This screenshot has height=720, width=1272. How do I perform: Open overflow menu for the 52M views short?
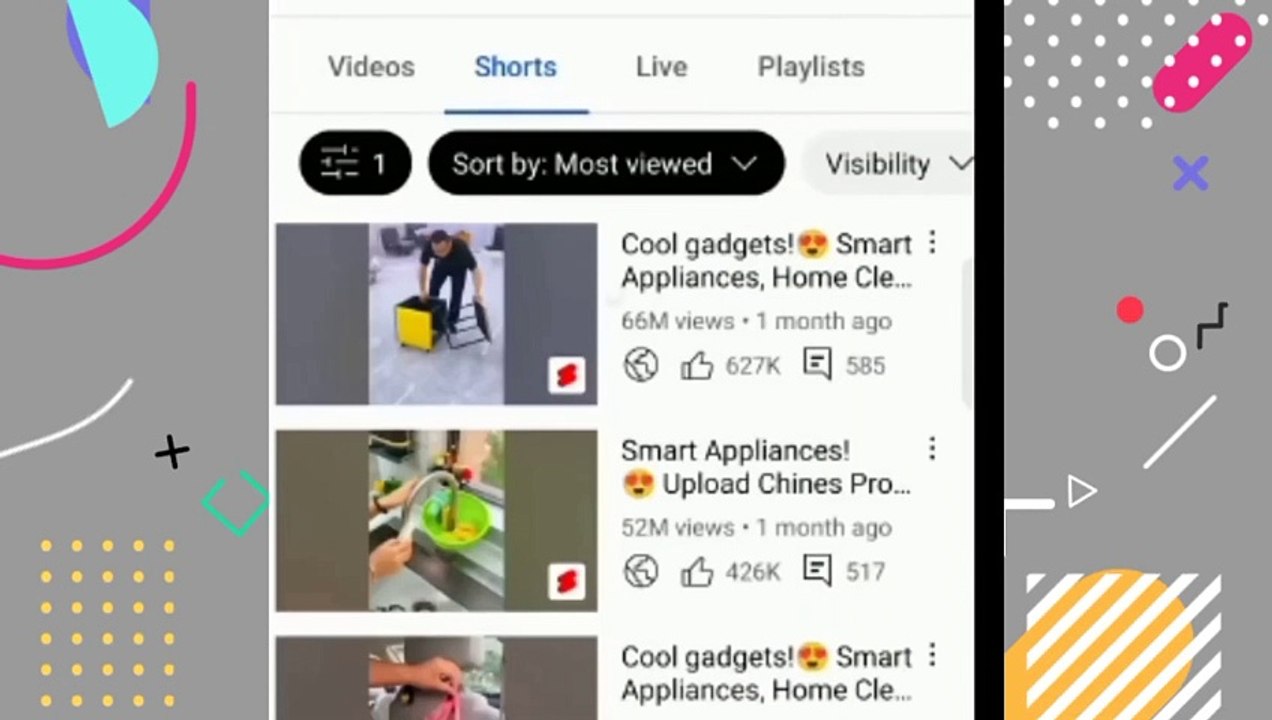point(932,448)
